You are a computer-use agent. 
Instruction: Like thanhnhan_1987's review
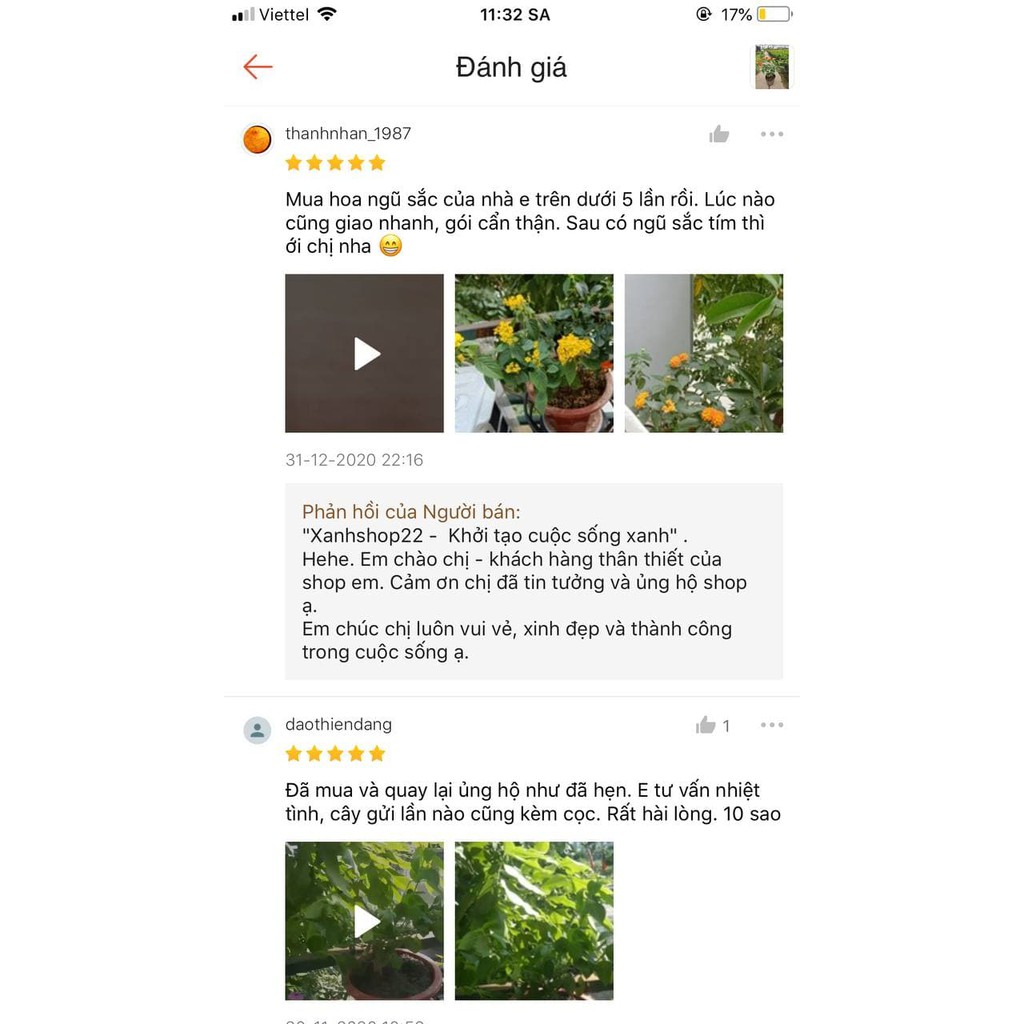click(719, 134)
